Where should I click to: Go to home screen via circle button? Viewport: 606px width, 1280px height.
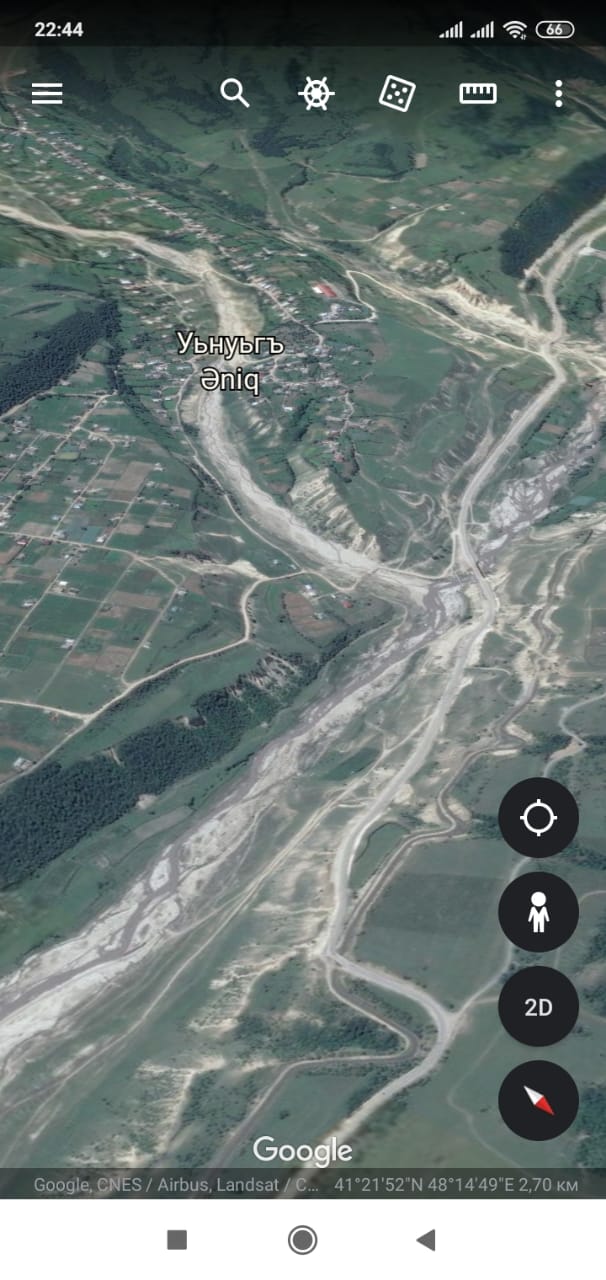[x=302, y=1240]
